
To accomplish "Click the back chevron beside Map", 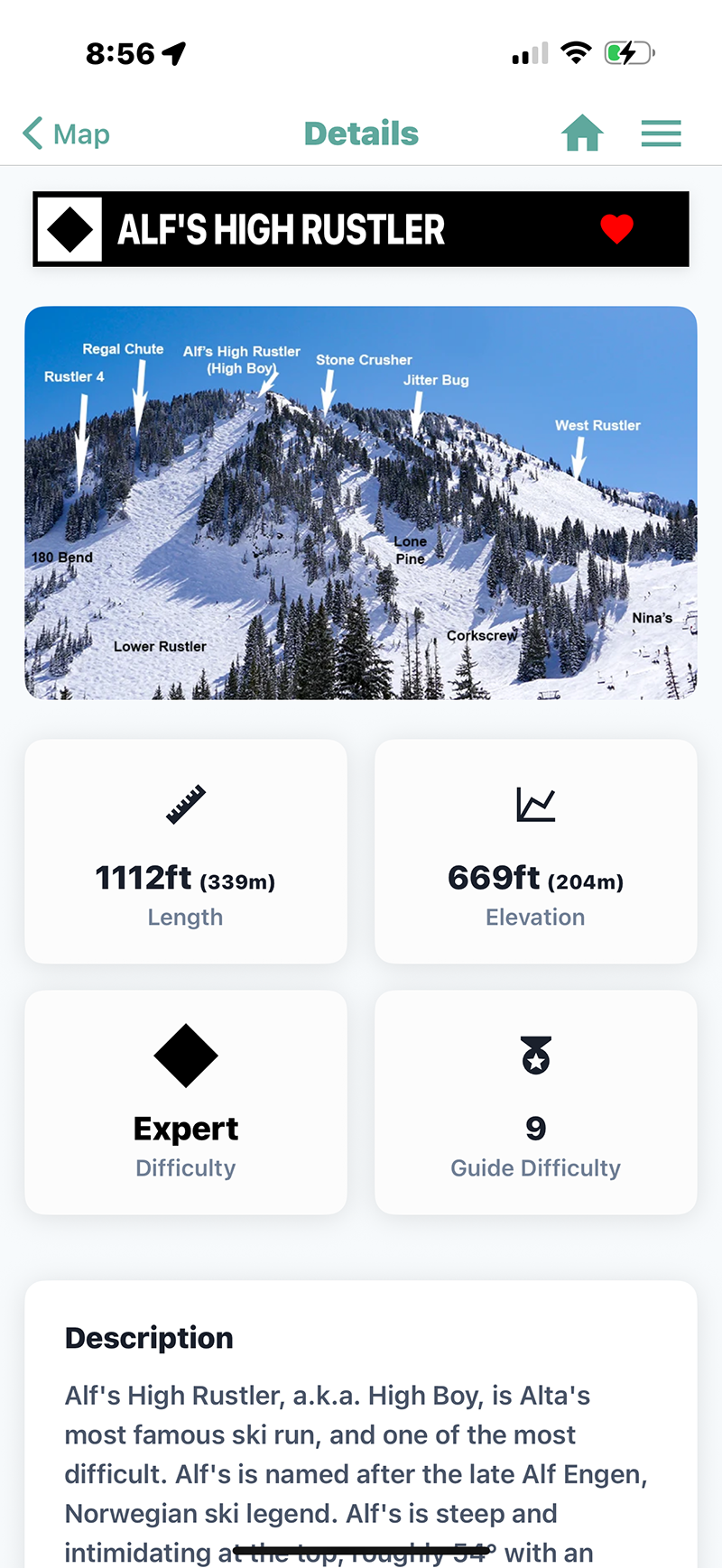I will pyautogui.click(x=32, y=133).
